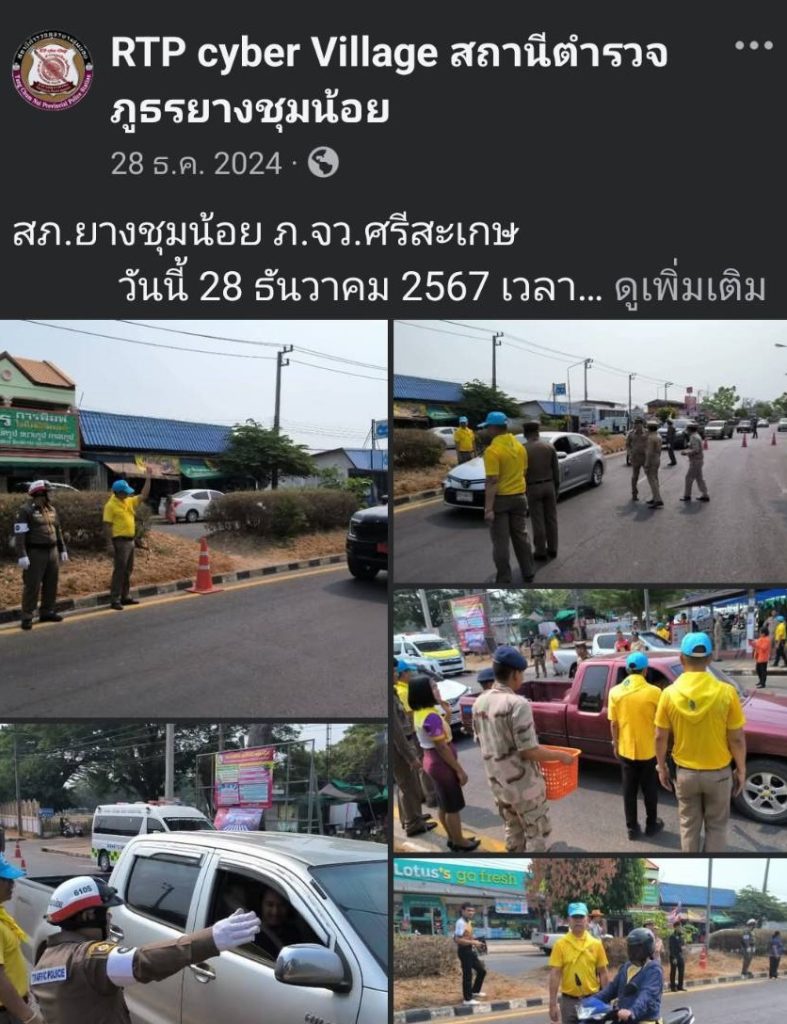Open photo of red pickup truck
787x1024 pixels.
(590, 720)
